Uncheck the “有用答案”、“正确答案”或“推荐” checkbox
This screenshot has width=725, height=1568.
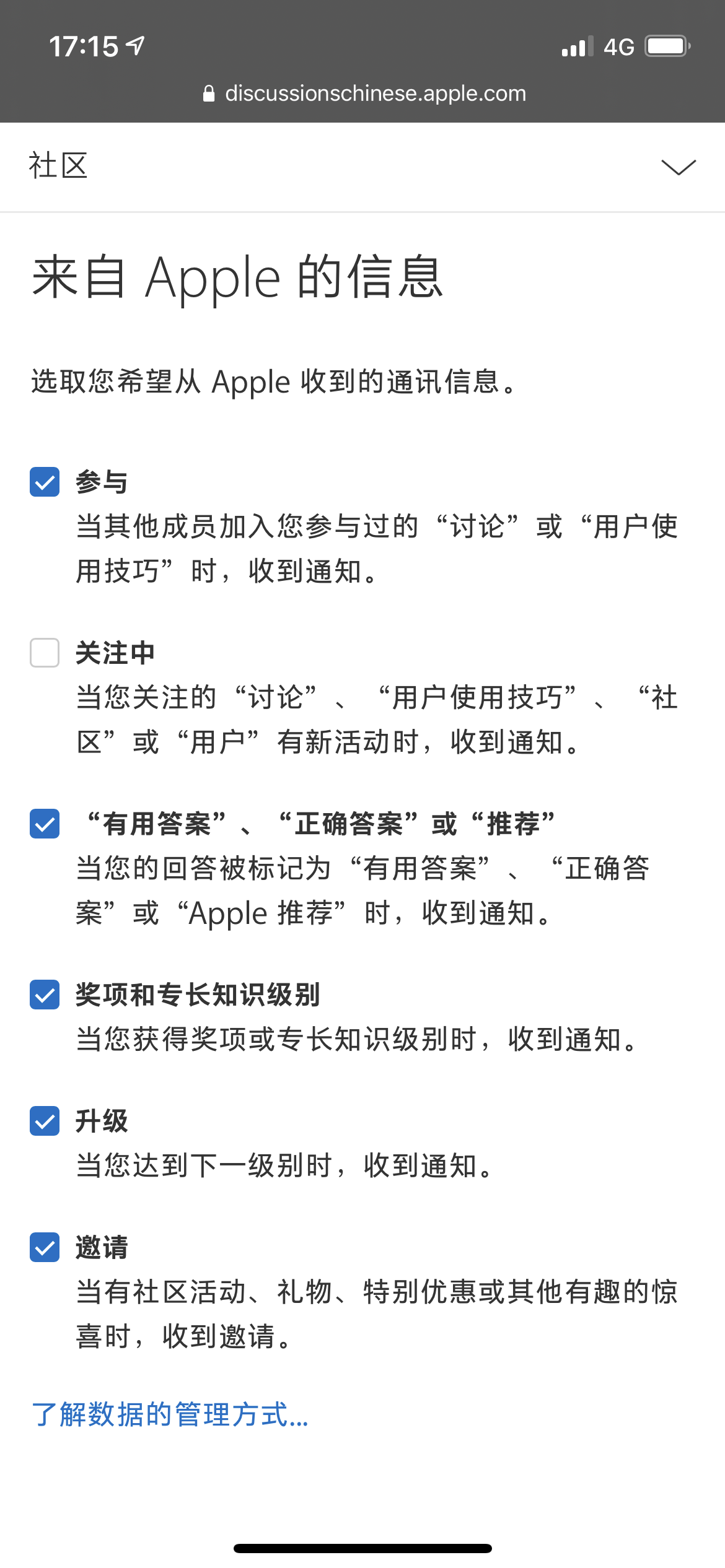45,824
